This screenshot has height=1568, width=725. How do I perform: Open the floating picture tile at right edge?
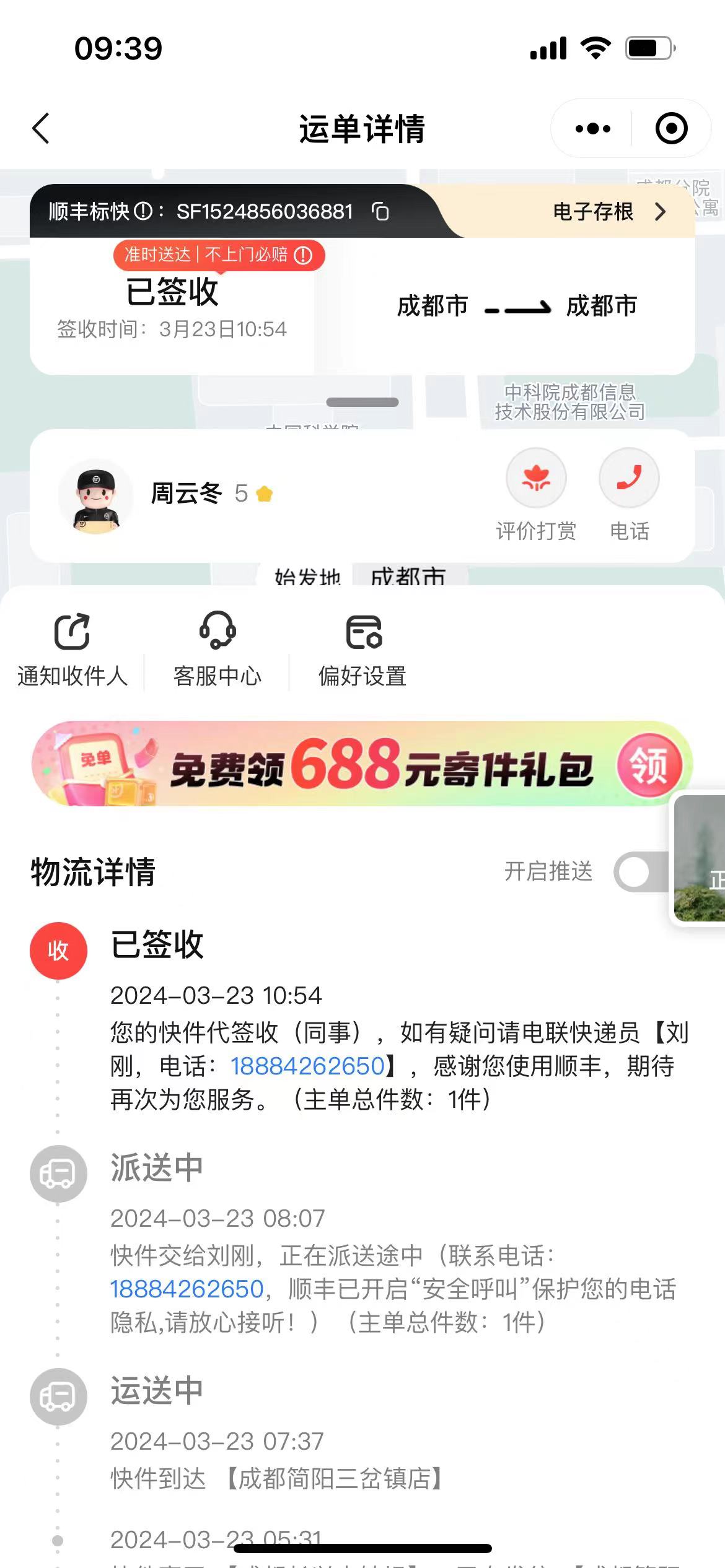pyautogui.click(x=700, y=858)
